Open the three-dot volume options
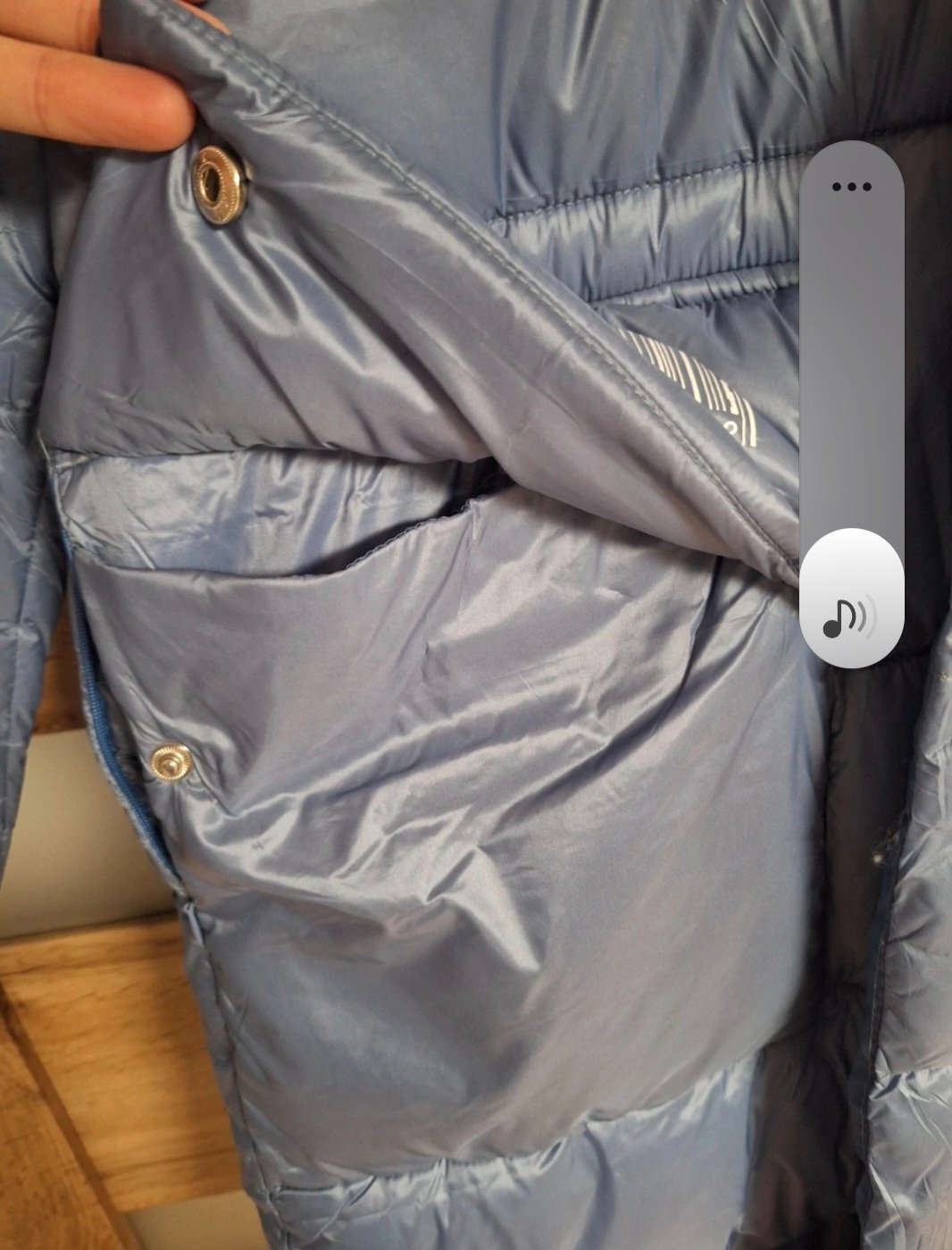The image size is (952, 1250). pyautogui.click(x=851, y=187)
